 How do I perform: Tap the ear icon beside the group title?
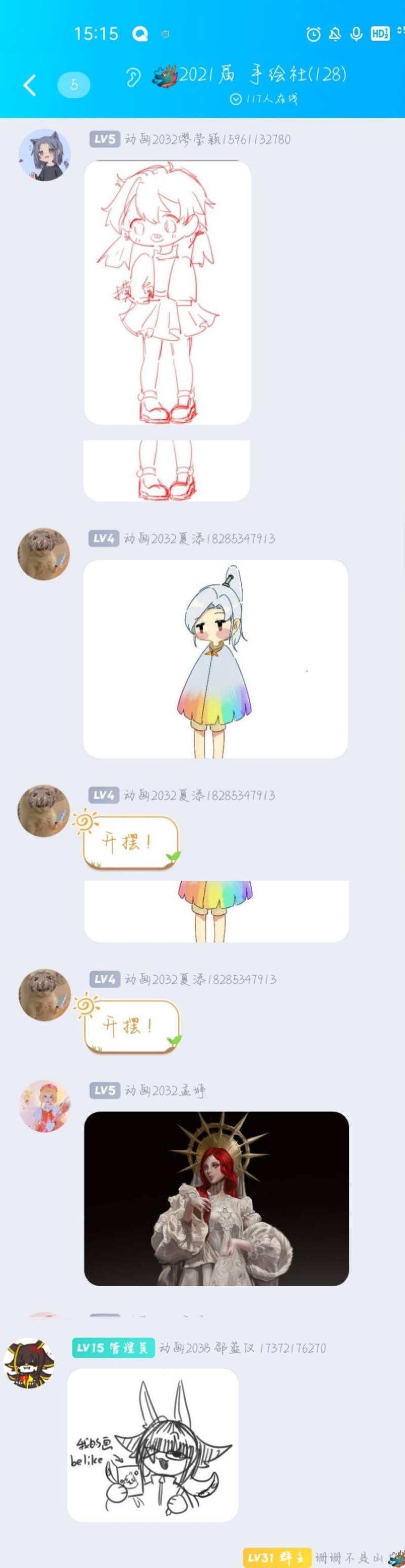pyautogui.click(x=132, y=76)
